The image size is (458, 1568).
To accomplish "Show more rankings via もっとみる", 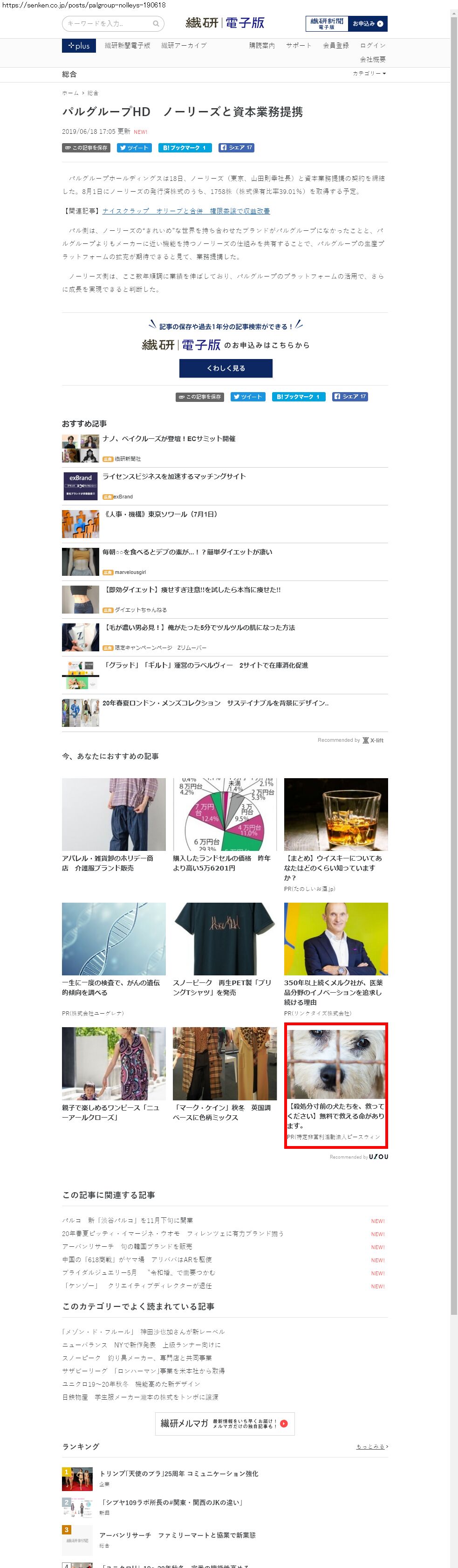I will coord(372,1447).
